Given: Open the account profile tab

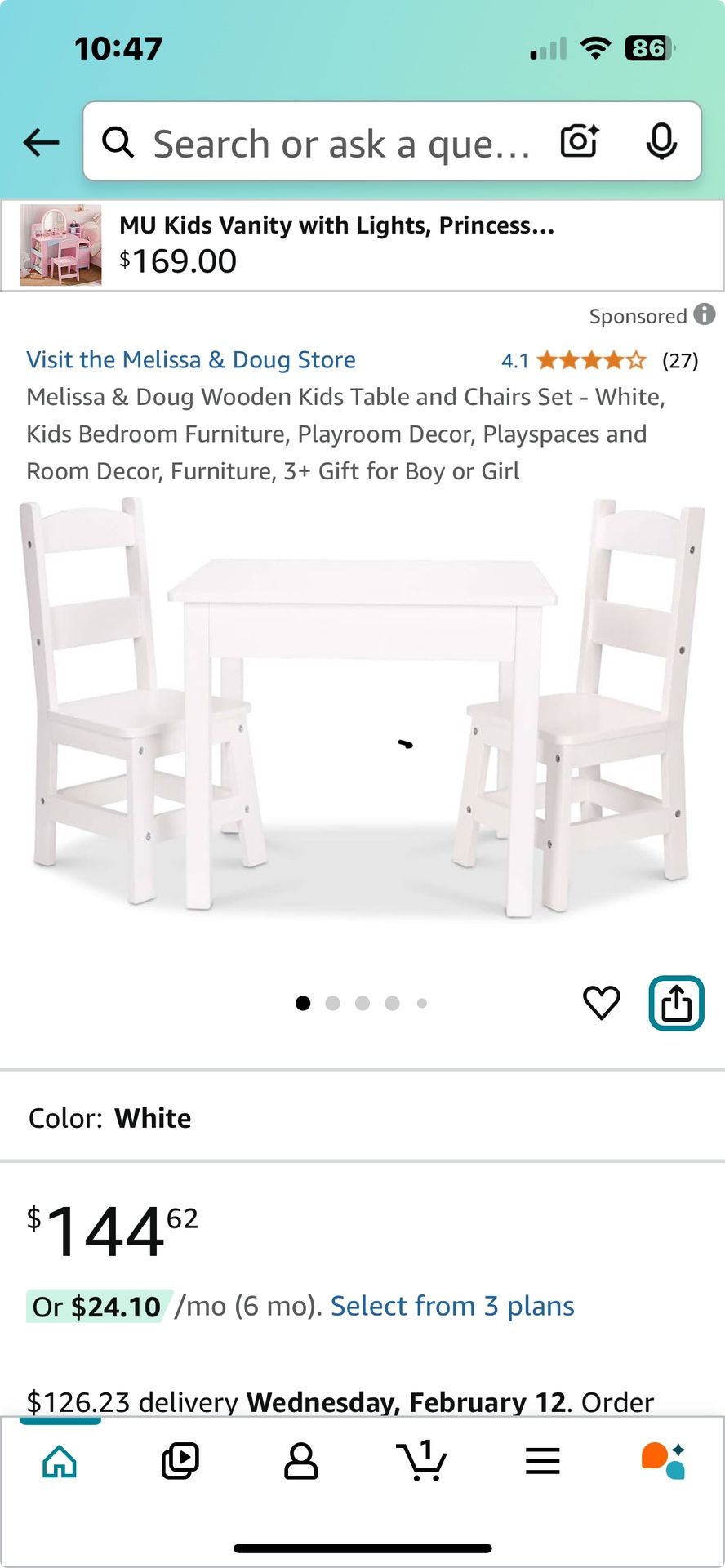Looking at the screenshot, I should pos(300,1461).
